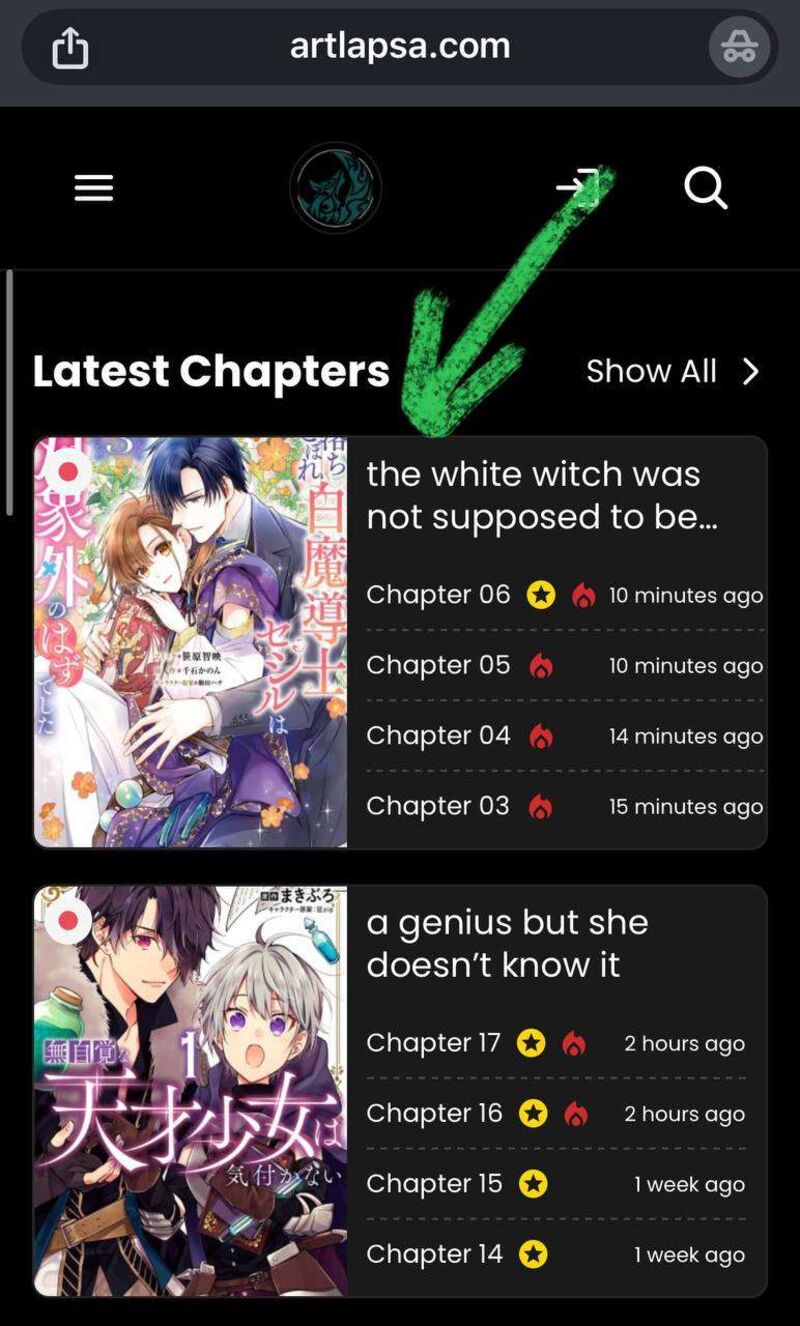Read Chapter 17 of a genius manga
800x1326 pixels.
(x=433, y=1043)
